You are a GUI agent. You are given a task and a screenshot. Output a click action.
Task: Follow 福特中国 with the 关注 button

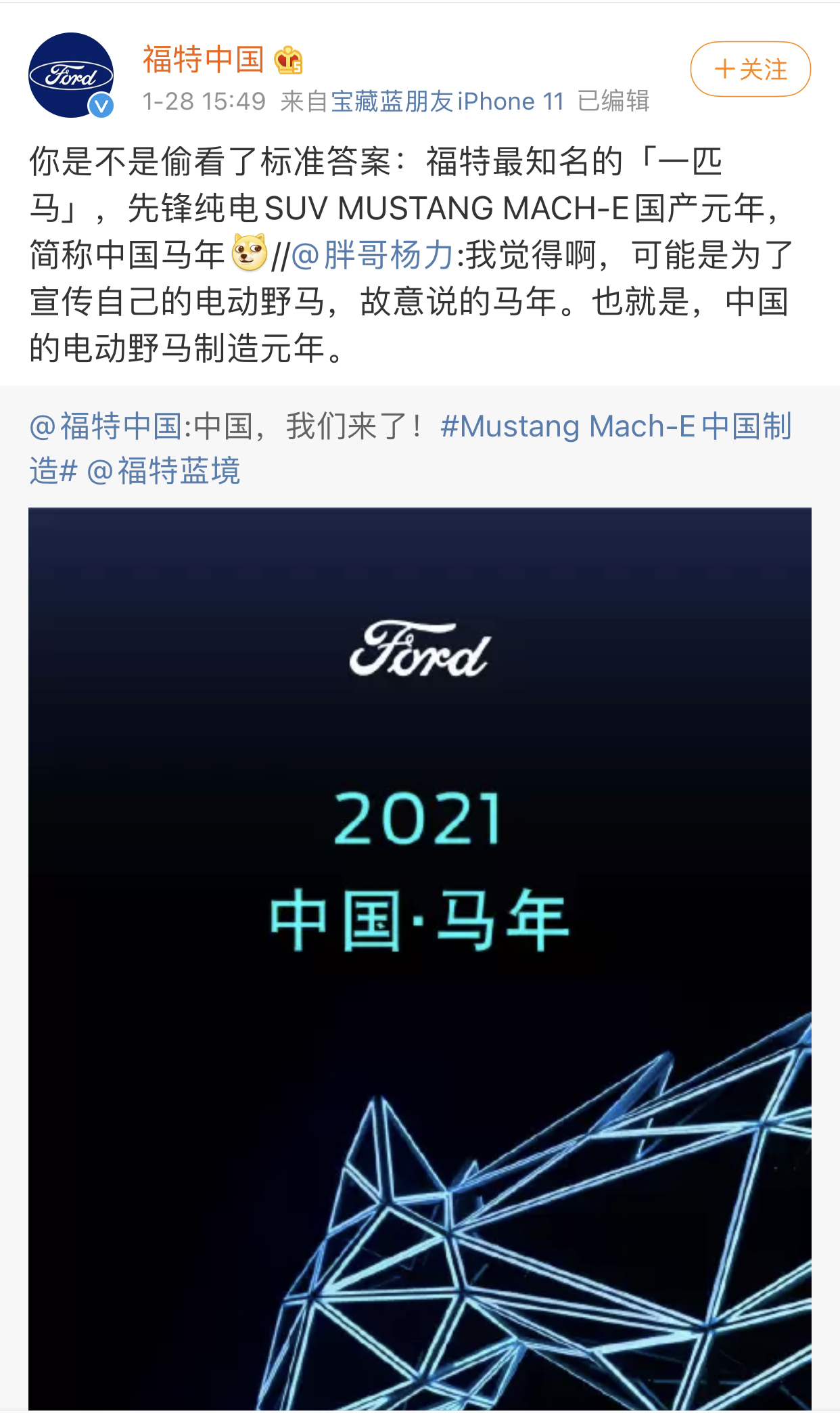tap(750, 69)
